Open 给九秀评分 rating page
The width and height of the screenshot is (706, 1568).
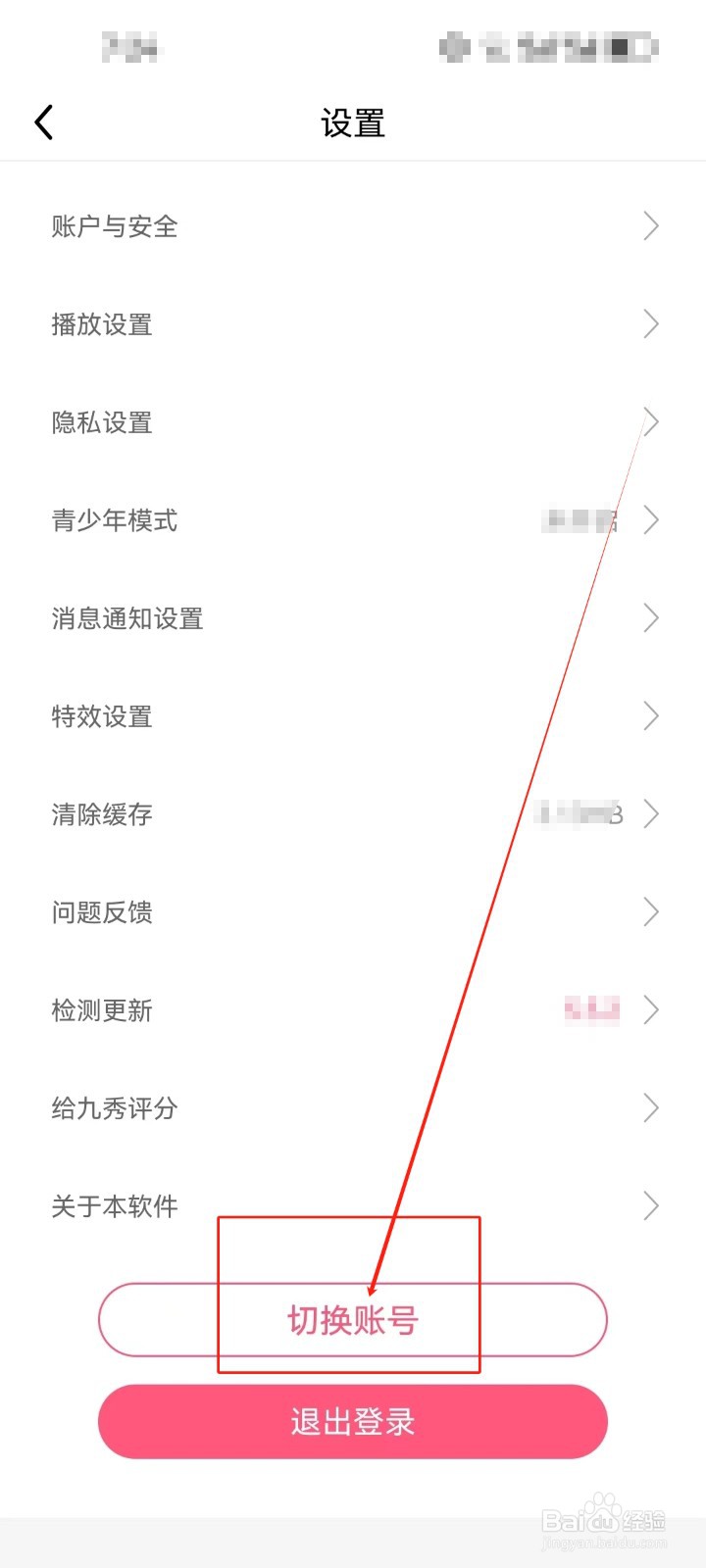click(115, 1108)
